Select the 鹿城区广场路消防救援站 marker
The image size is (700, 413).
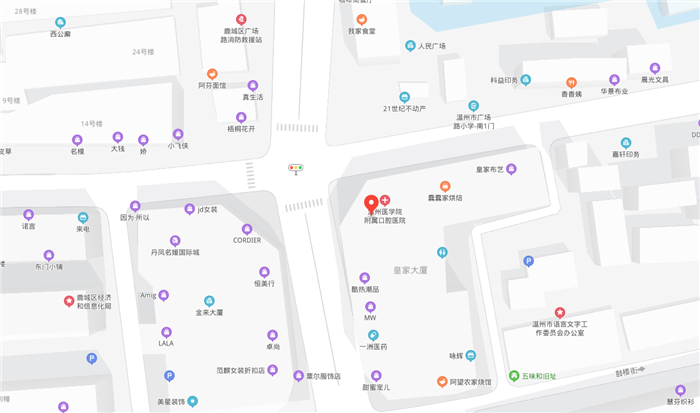240,20
